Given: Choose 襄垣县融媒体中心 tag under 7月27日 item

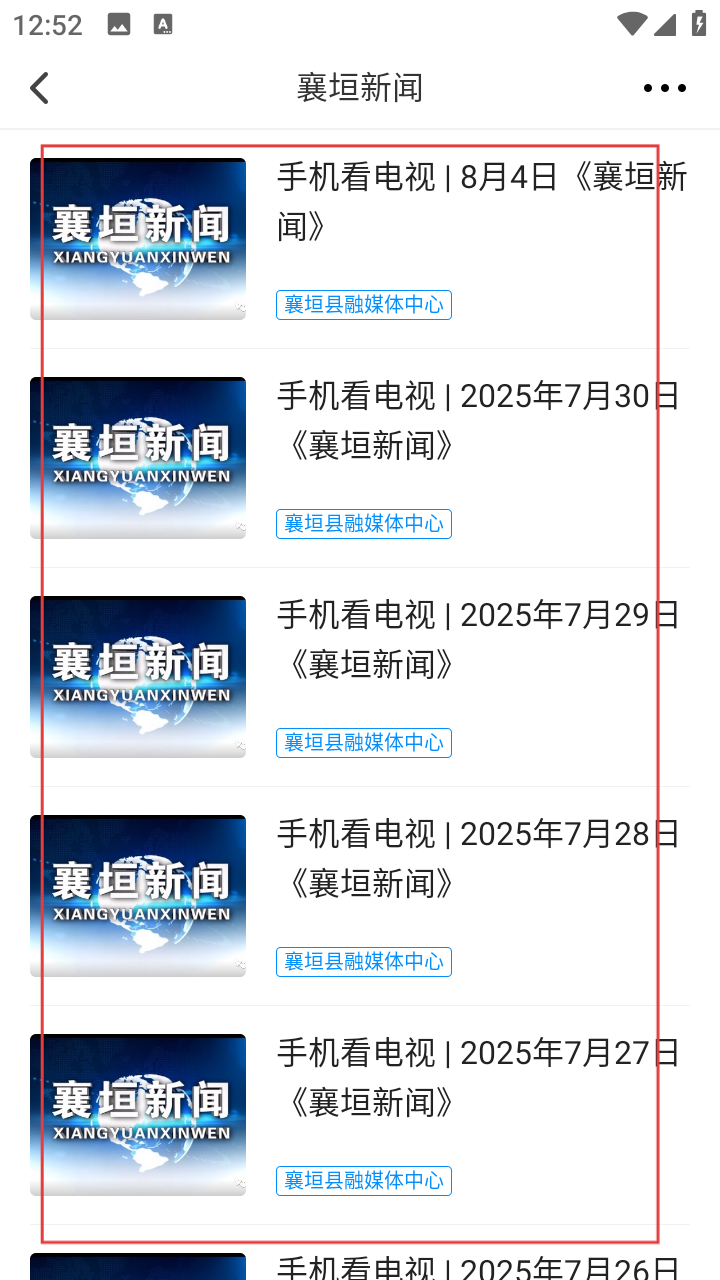Looking at the screenshot, I should tap(364, 1181).
